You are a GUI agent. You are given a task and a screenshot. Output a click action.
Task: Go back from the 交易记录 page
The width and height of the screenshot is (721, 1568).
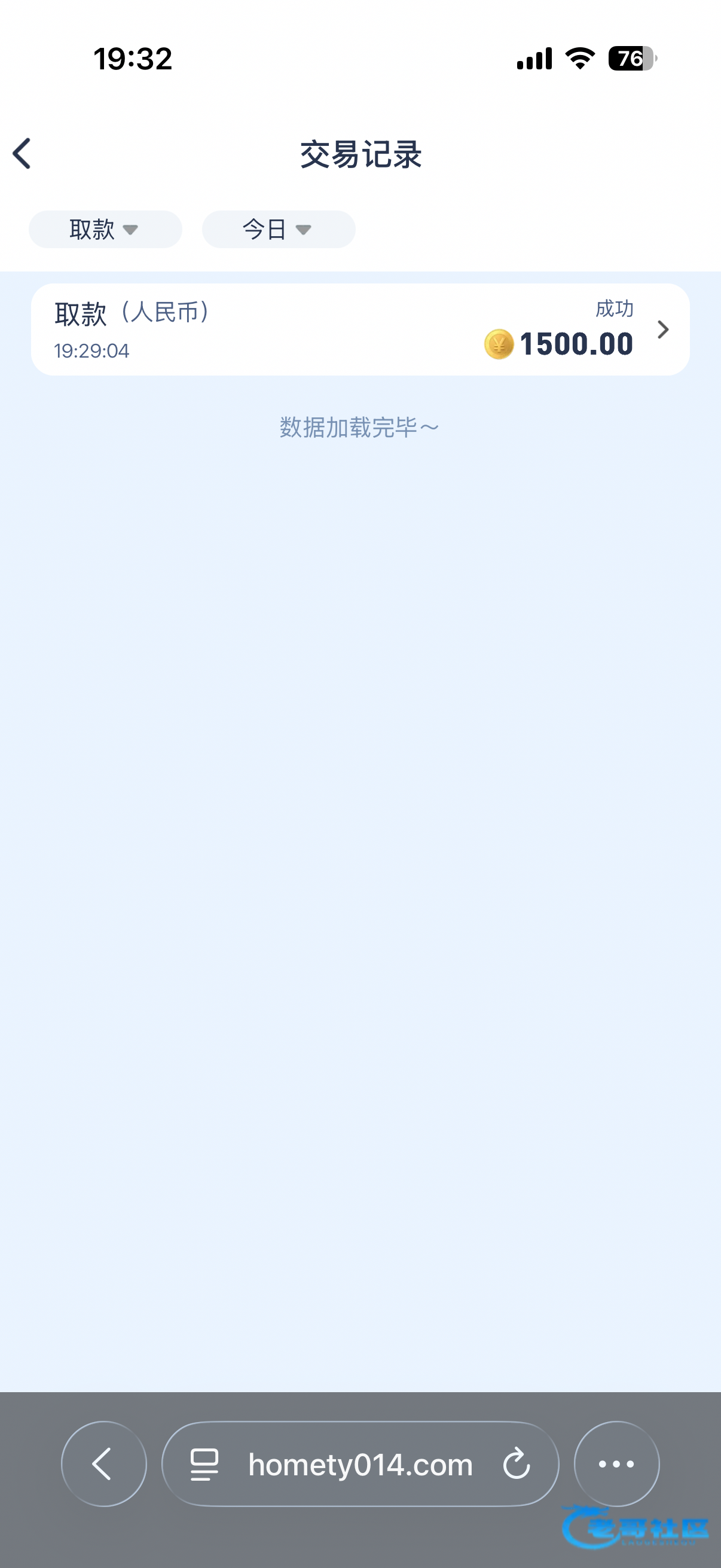(23, 153)
